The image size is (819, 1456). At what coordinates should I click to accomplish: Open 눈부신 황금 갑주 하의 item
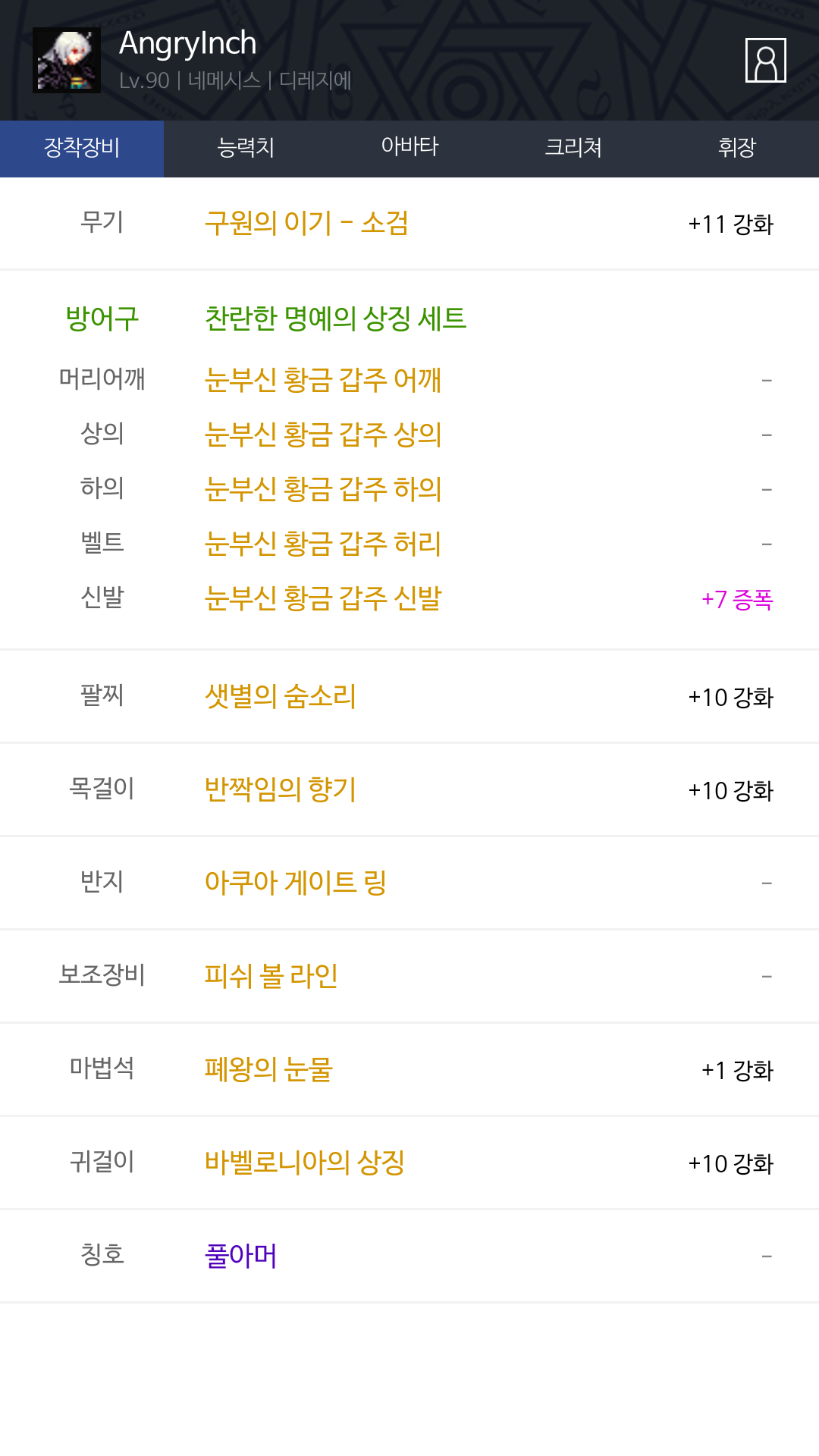[x=323, y=488]
